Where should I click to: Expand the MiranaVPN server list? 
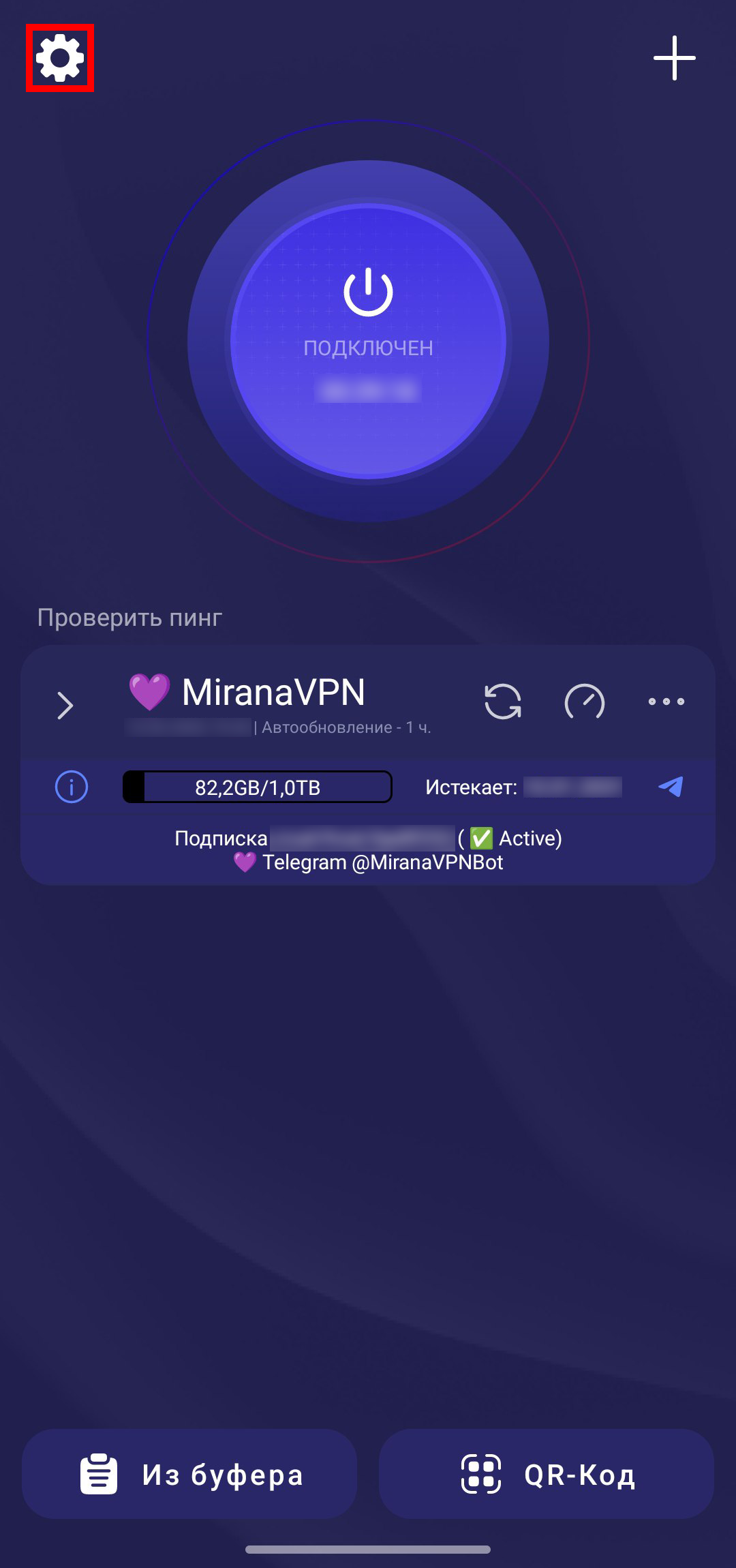click(65, 706)
